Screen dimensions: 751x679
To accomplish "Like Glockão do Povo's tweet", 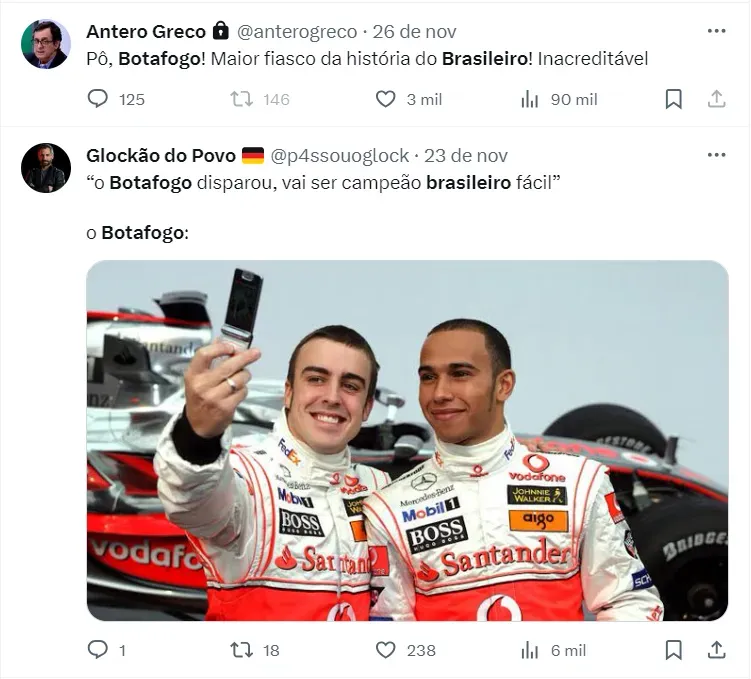I will click(x=386, y=650).
